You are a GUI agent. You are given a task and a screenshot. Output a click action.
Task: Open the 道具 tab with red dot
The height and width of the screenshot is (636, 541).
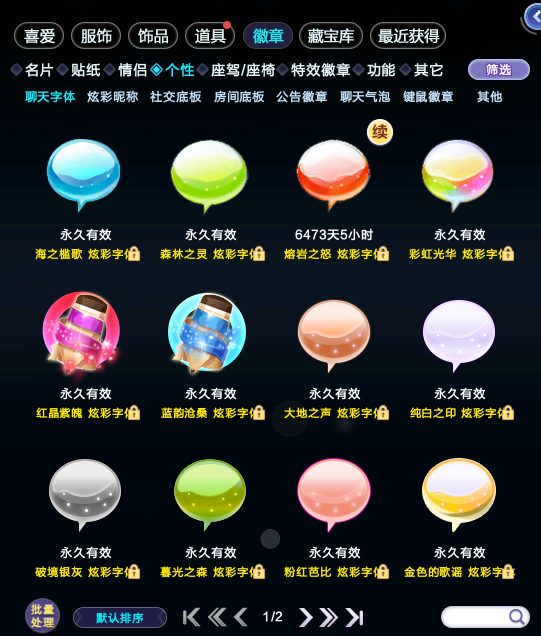(210, 36)
